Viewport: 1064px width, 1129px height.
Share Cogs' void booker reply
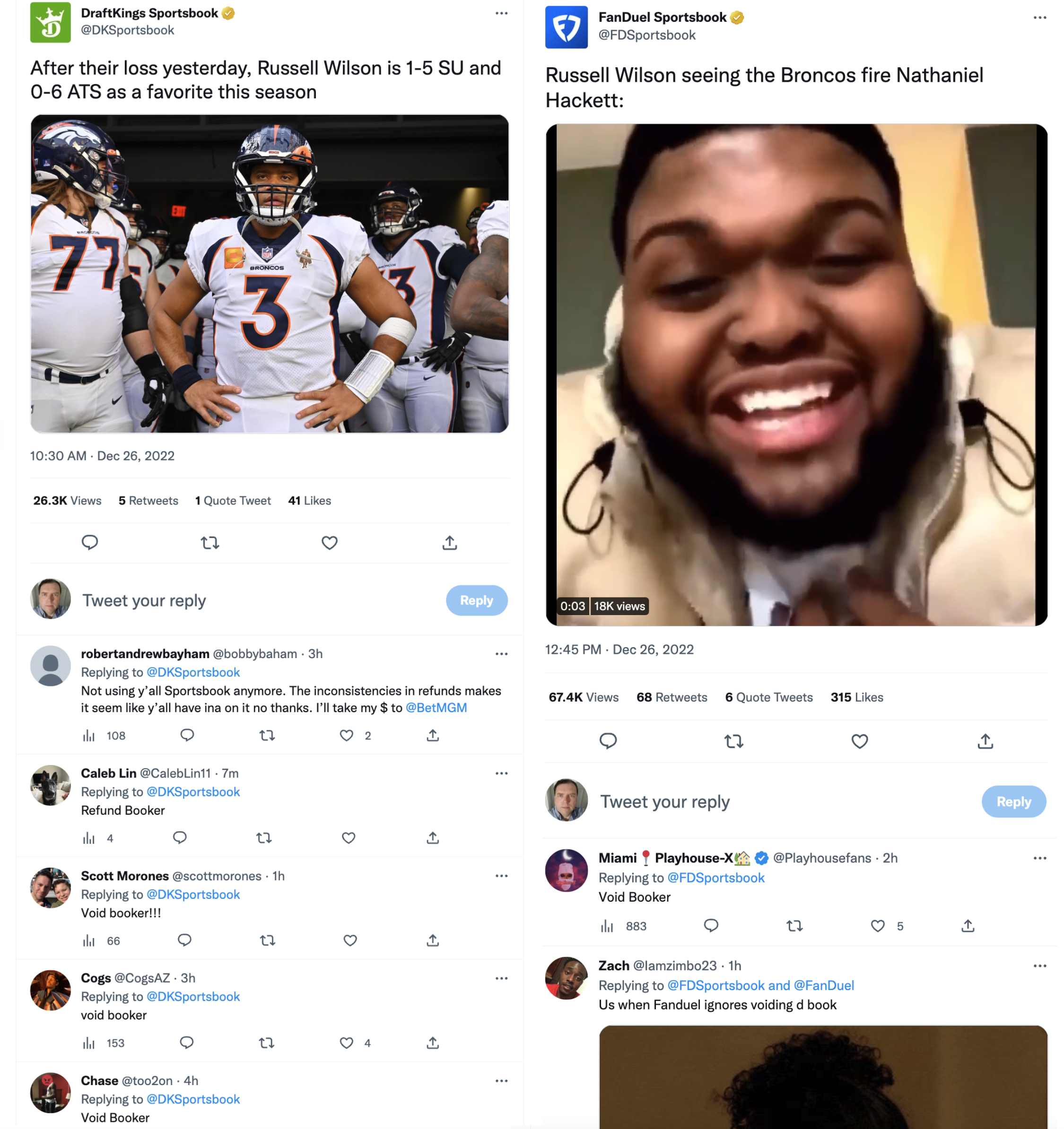tap(432, 1042)
